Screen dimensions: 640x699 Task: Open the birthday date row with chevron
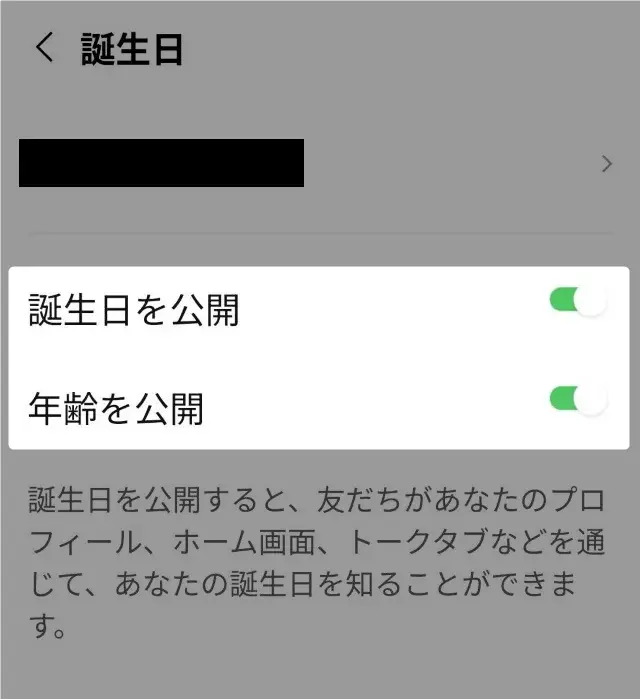pyautogui.click(x=320, y=164)
